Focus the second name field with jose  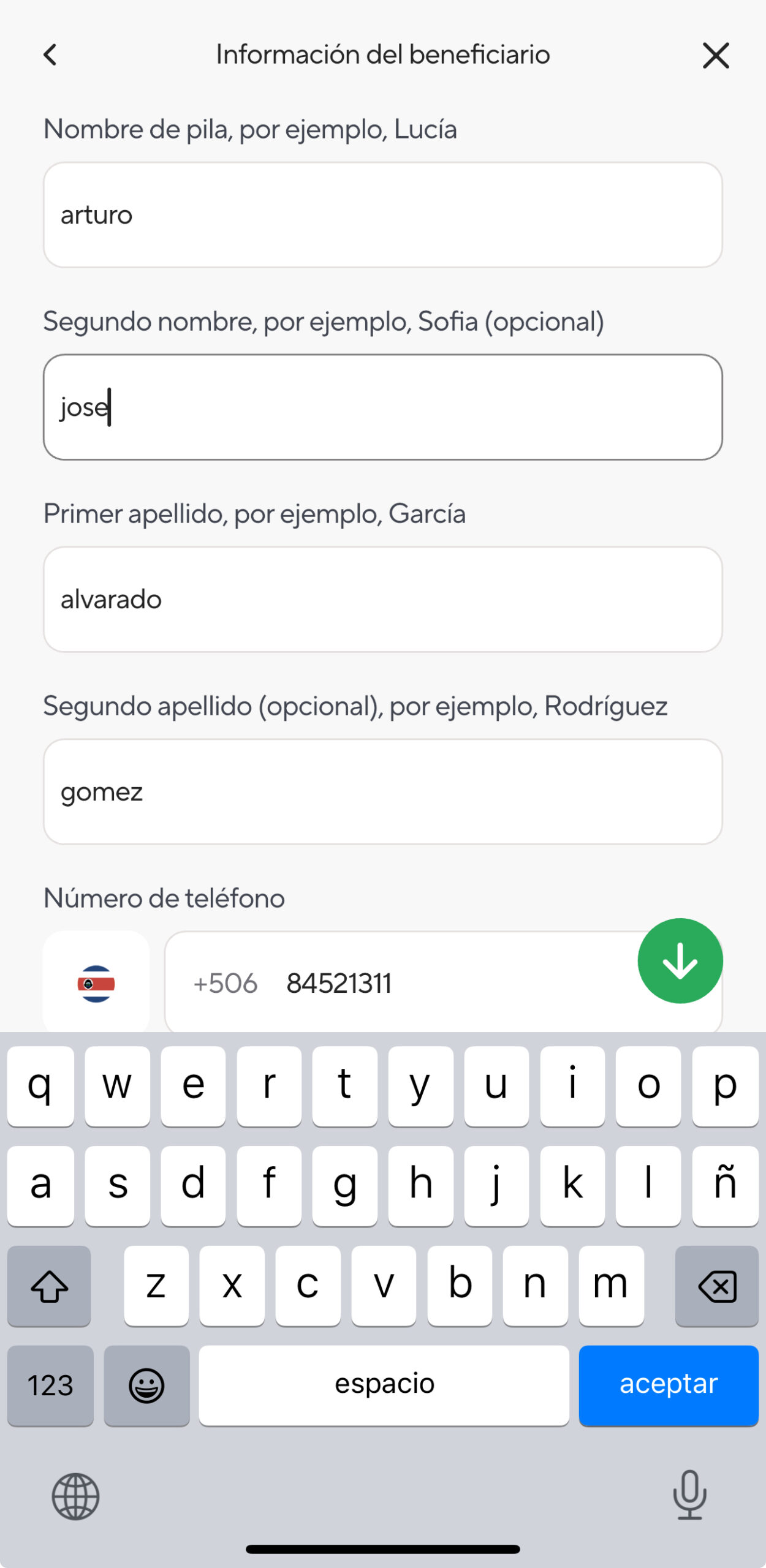coord(382,407)
